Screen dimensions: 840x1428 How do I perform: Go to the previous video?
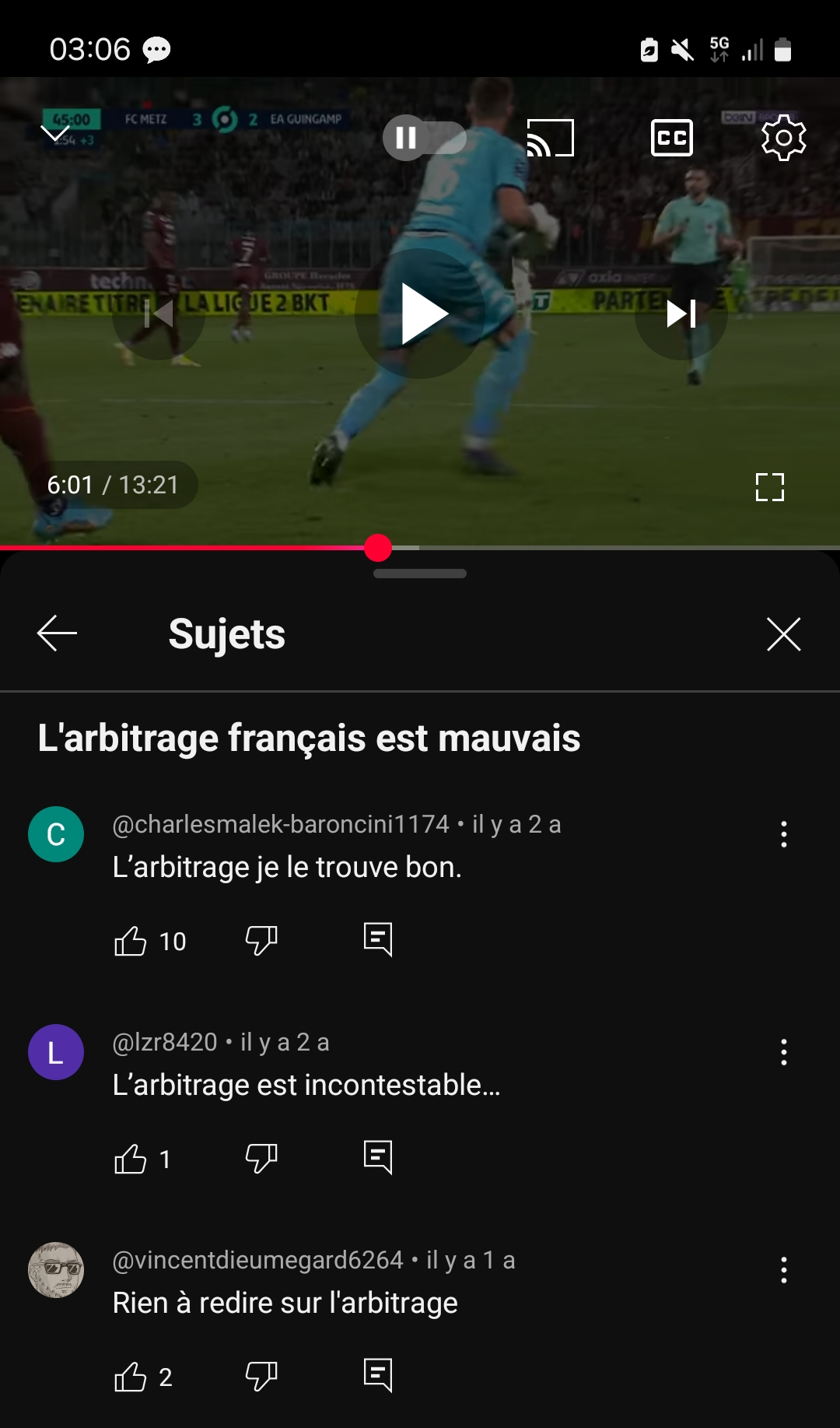pos(159,314)
